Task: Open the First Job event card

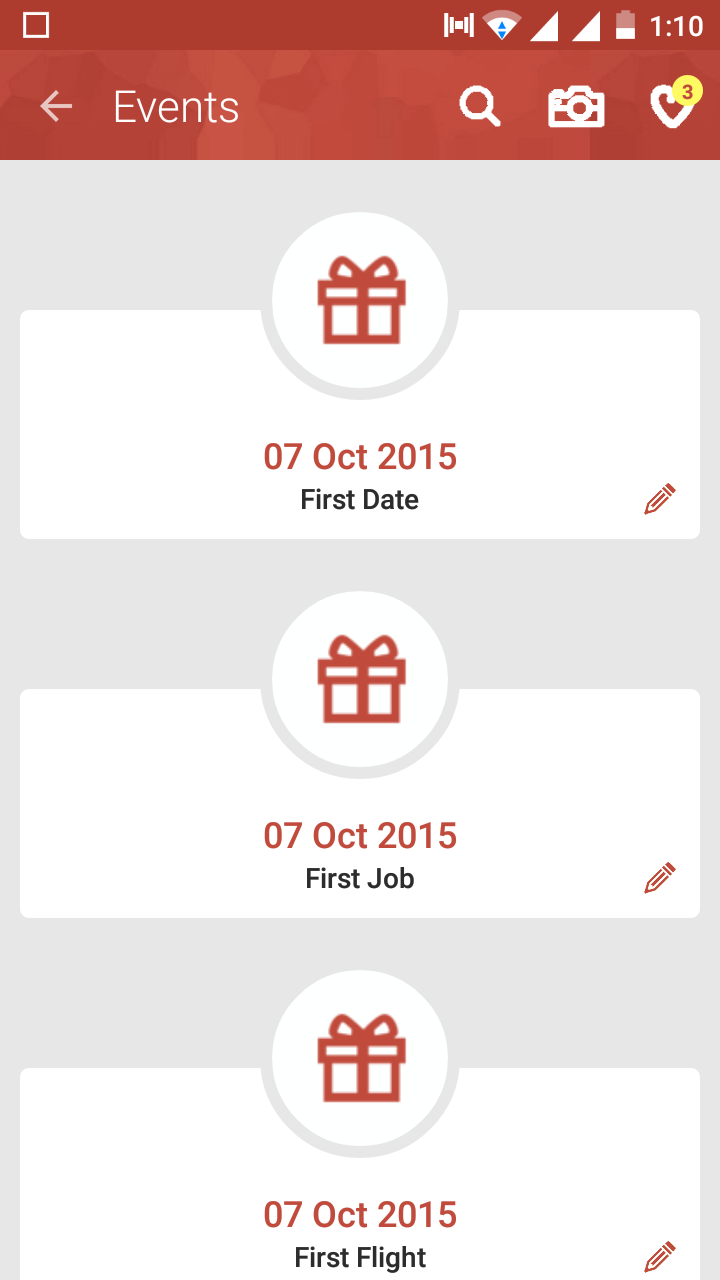Action: click(360, 804)
